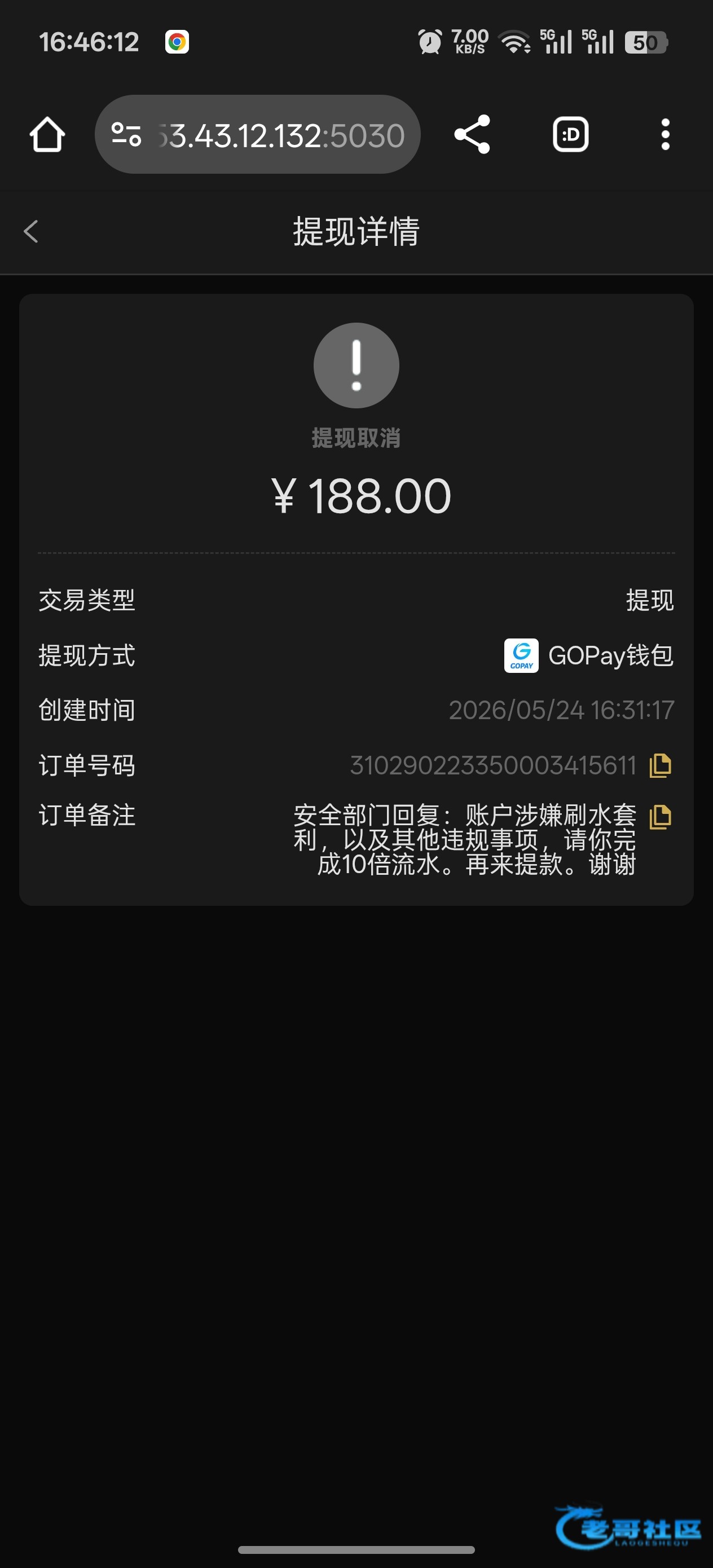Screen dimensions: 713x1568
Task: Copy the order number 订单号码
Action: [x=661, y=766]
